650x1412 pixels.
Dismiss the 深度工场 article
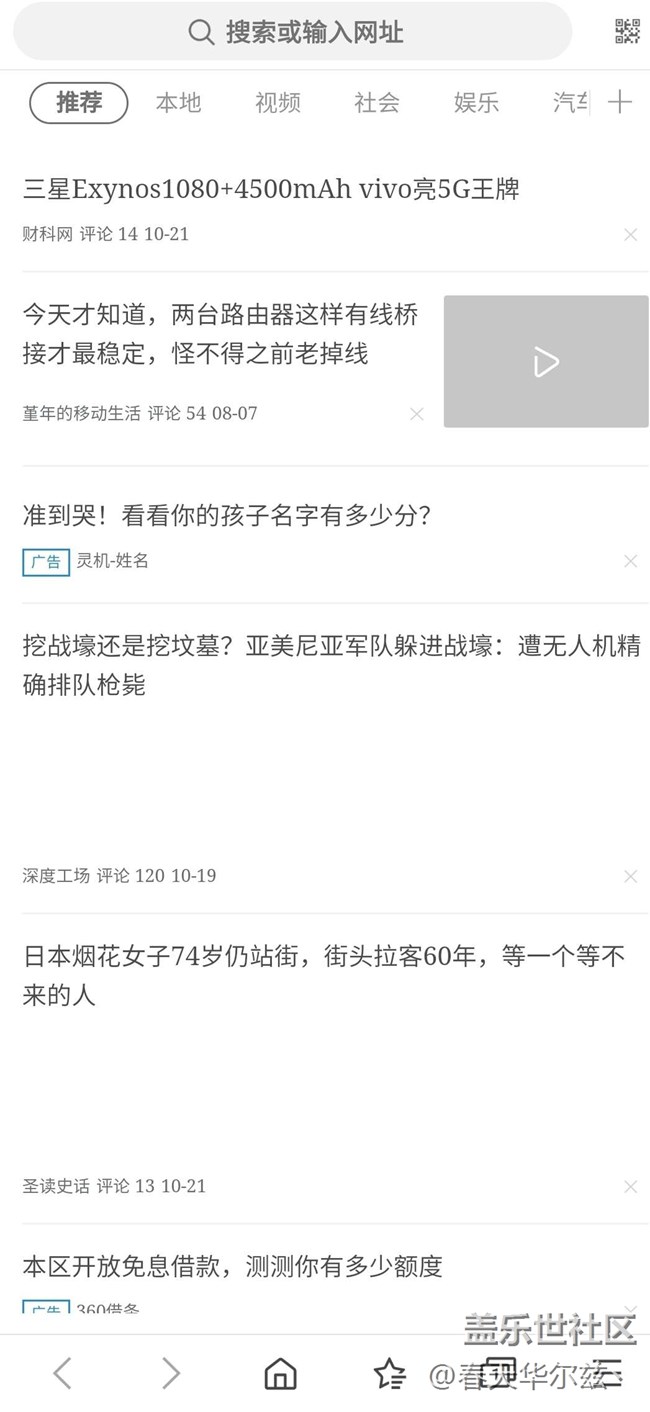point(630,877)
